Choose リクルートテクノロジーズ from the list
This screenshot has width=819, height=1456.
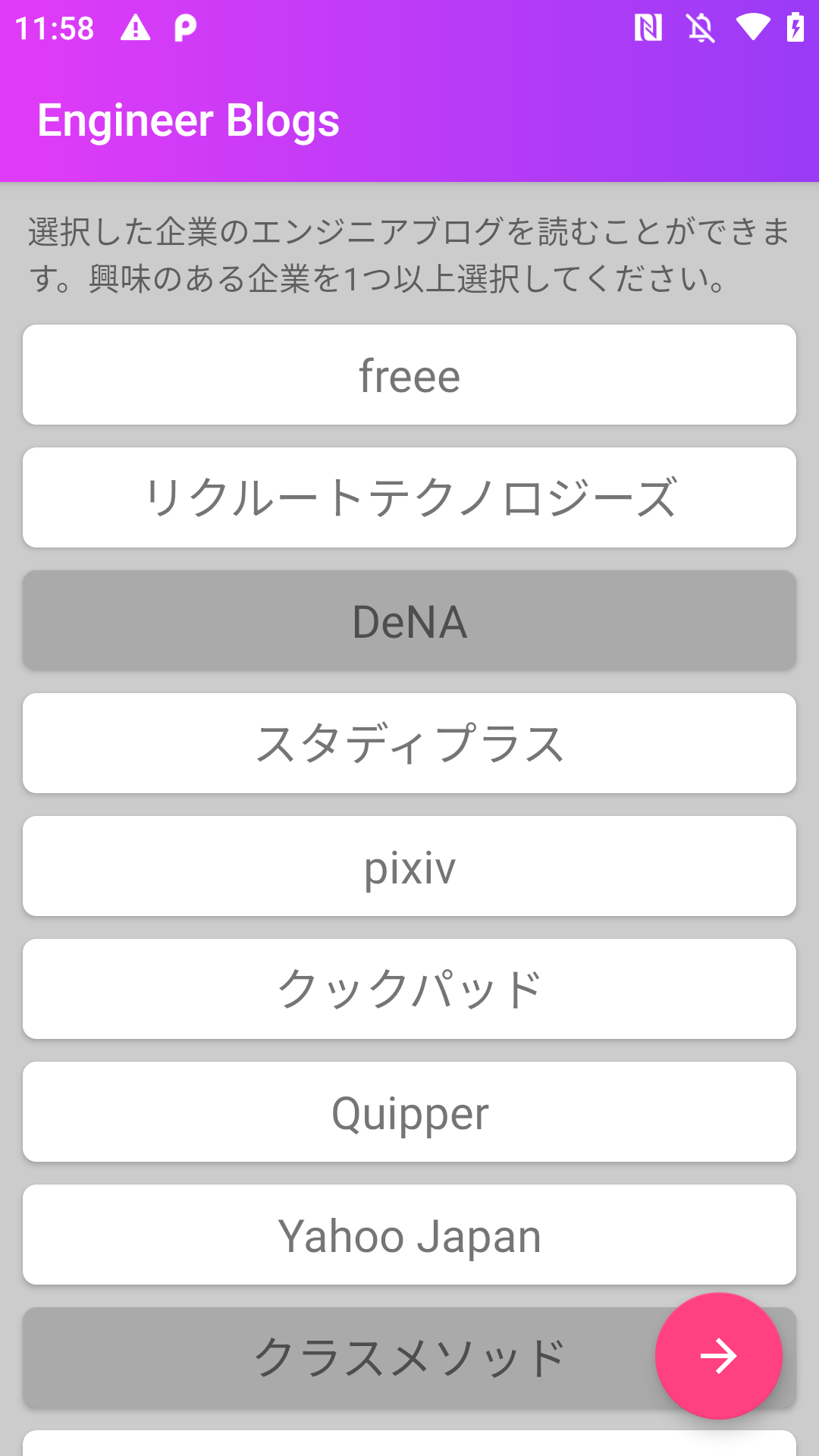coord(409,497)
